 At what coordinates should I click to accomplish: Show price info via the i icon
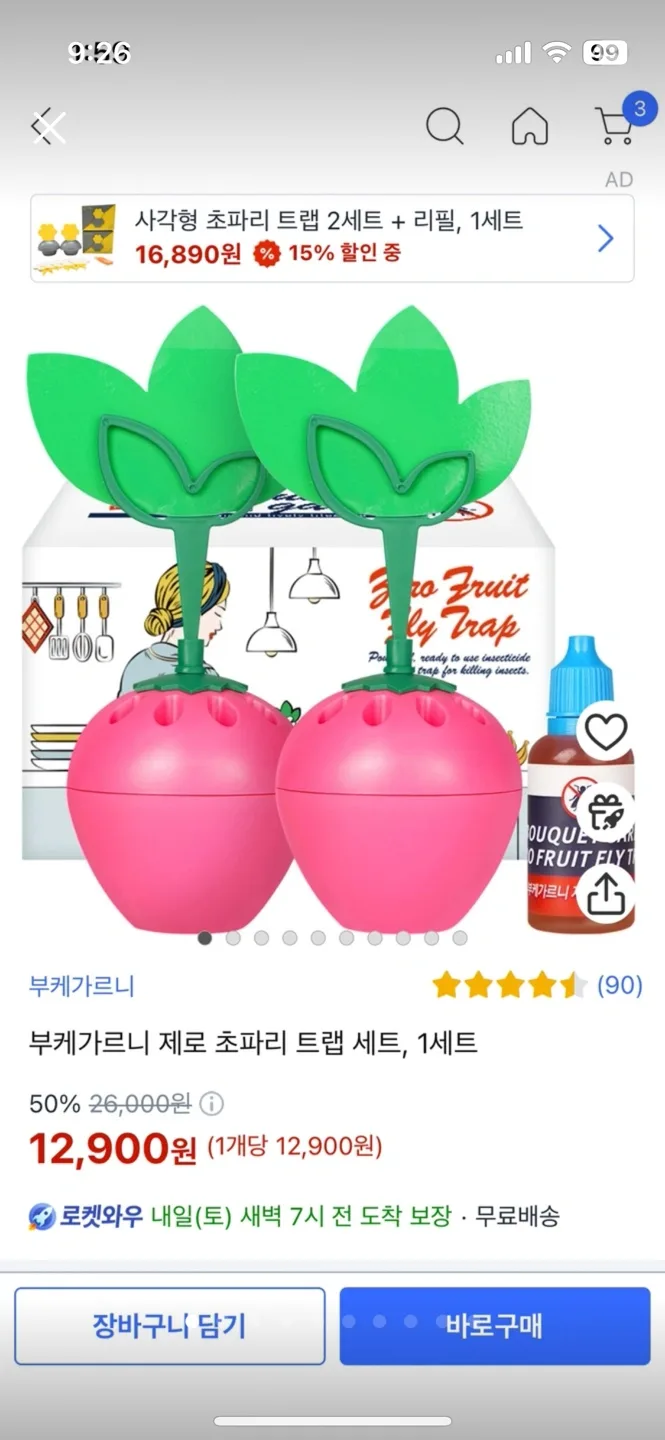211,1104
